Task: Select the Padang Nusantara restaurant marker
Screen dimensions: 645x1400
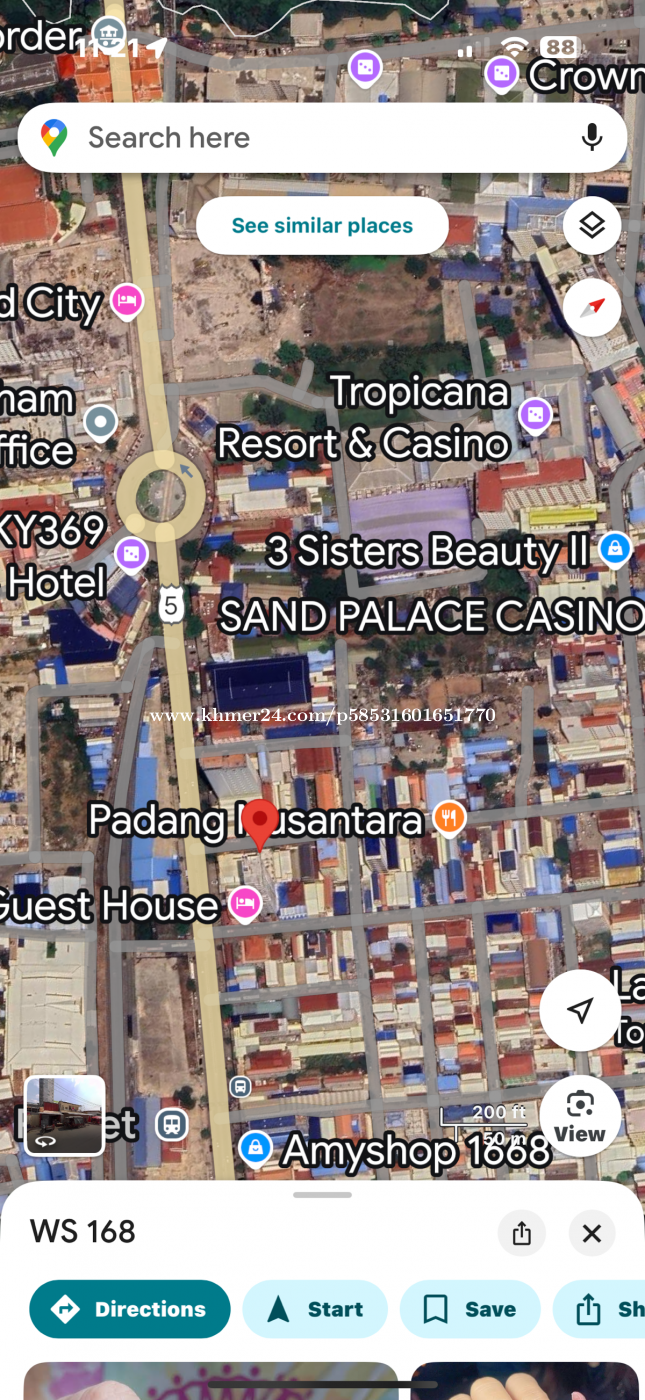Action: (x=449, y=818)
